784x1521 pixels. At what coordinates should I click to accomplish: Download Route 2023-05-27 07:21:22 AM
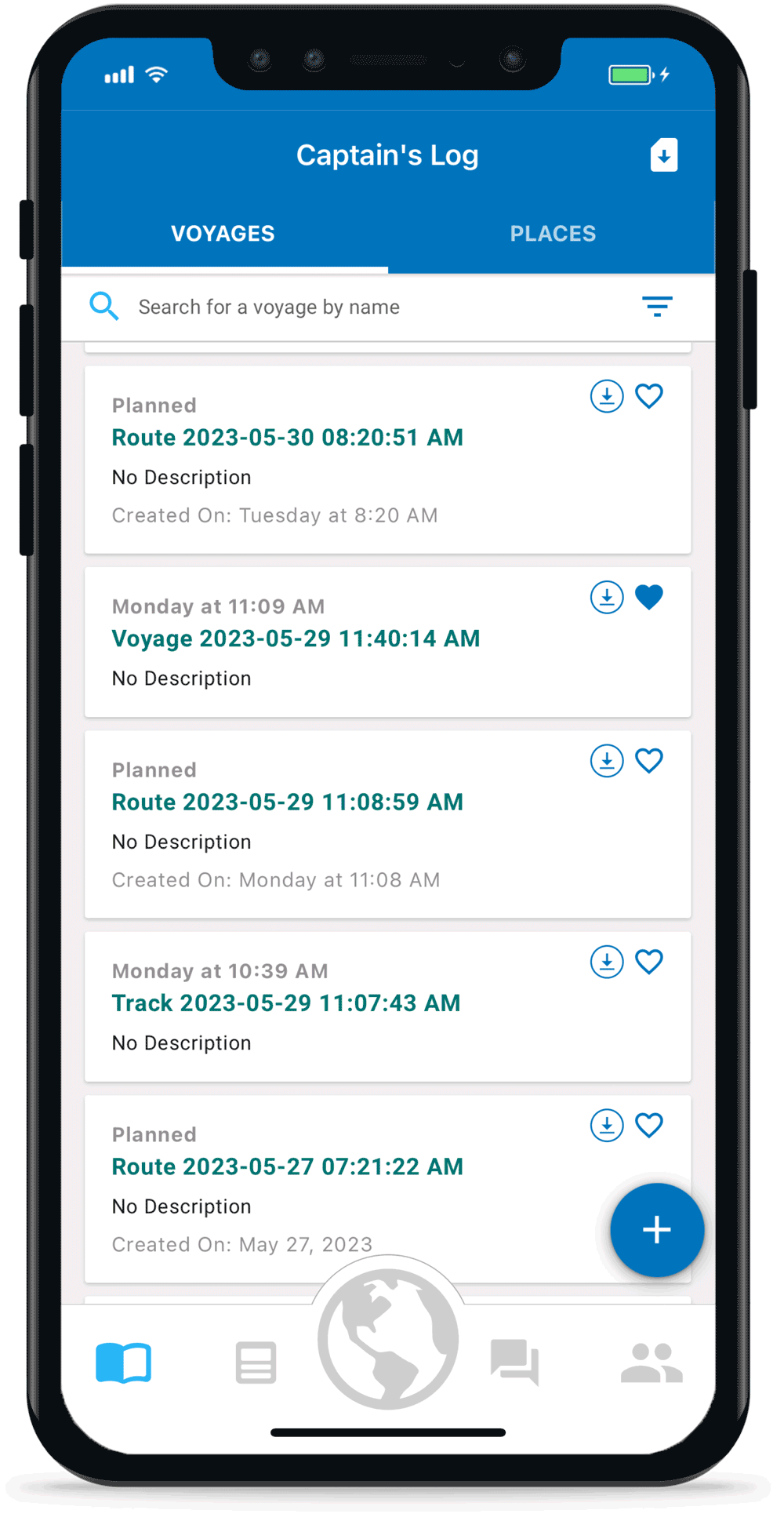pos(606,1126)
